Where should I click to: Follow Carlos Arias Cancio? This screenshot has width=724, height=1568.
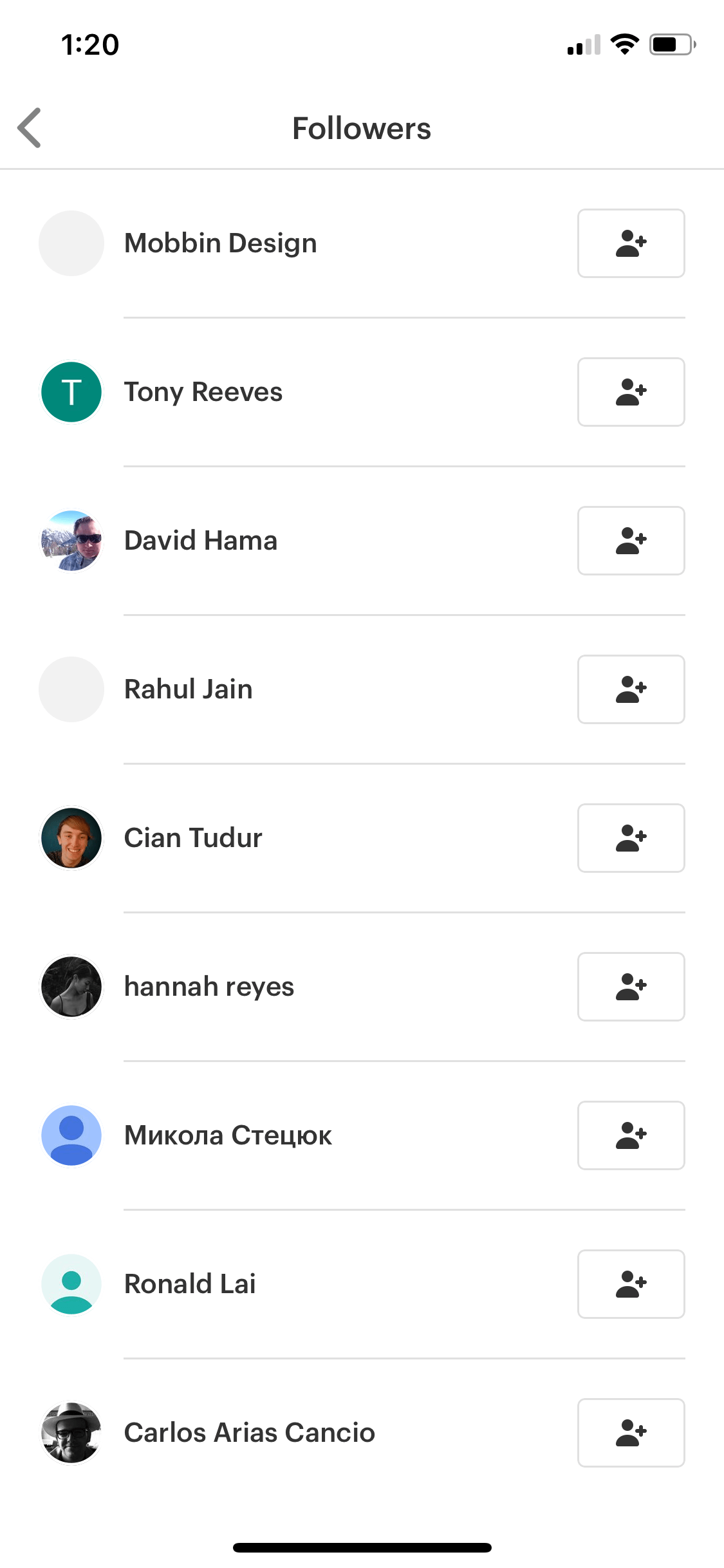[x=631, y=1433]
